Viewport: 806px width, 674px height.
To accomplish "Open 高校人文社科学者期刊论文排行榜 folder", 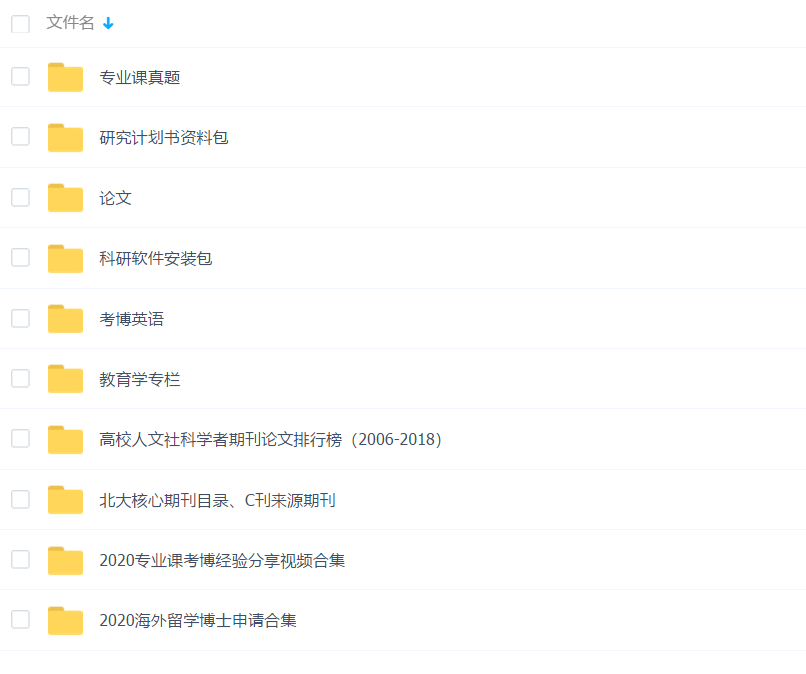I will pyautogui.click(x=270, y=439).
